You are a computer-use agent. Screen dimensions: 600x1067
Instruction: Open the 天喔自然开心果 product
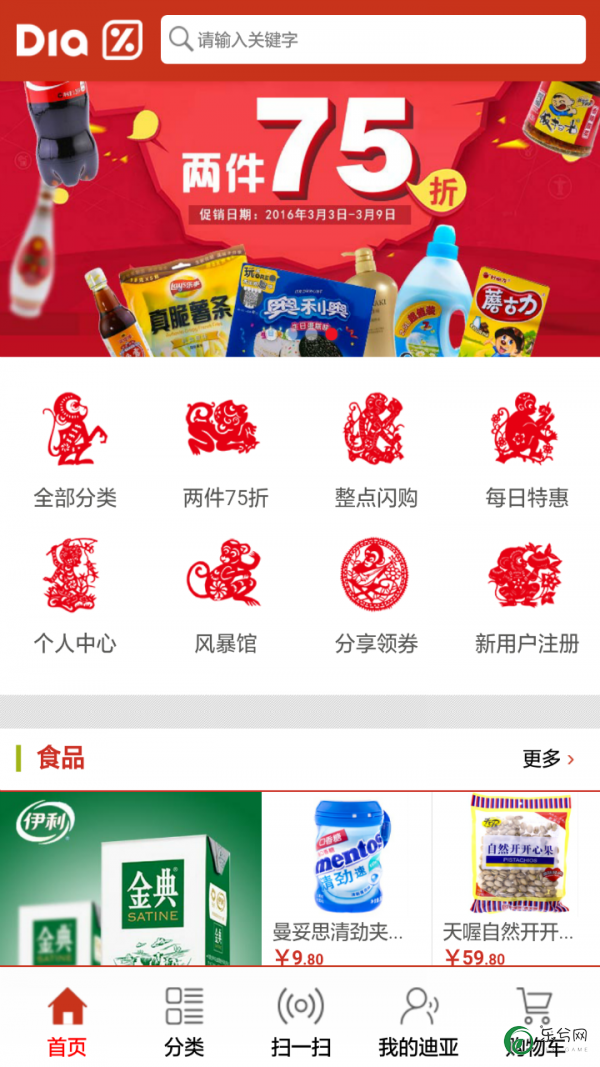click(516, 879)
